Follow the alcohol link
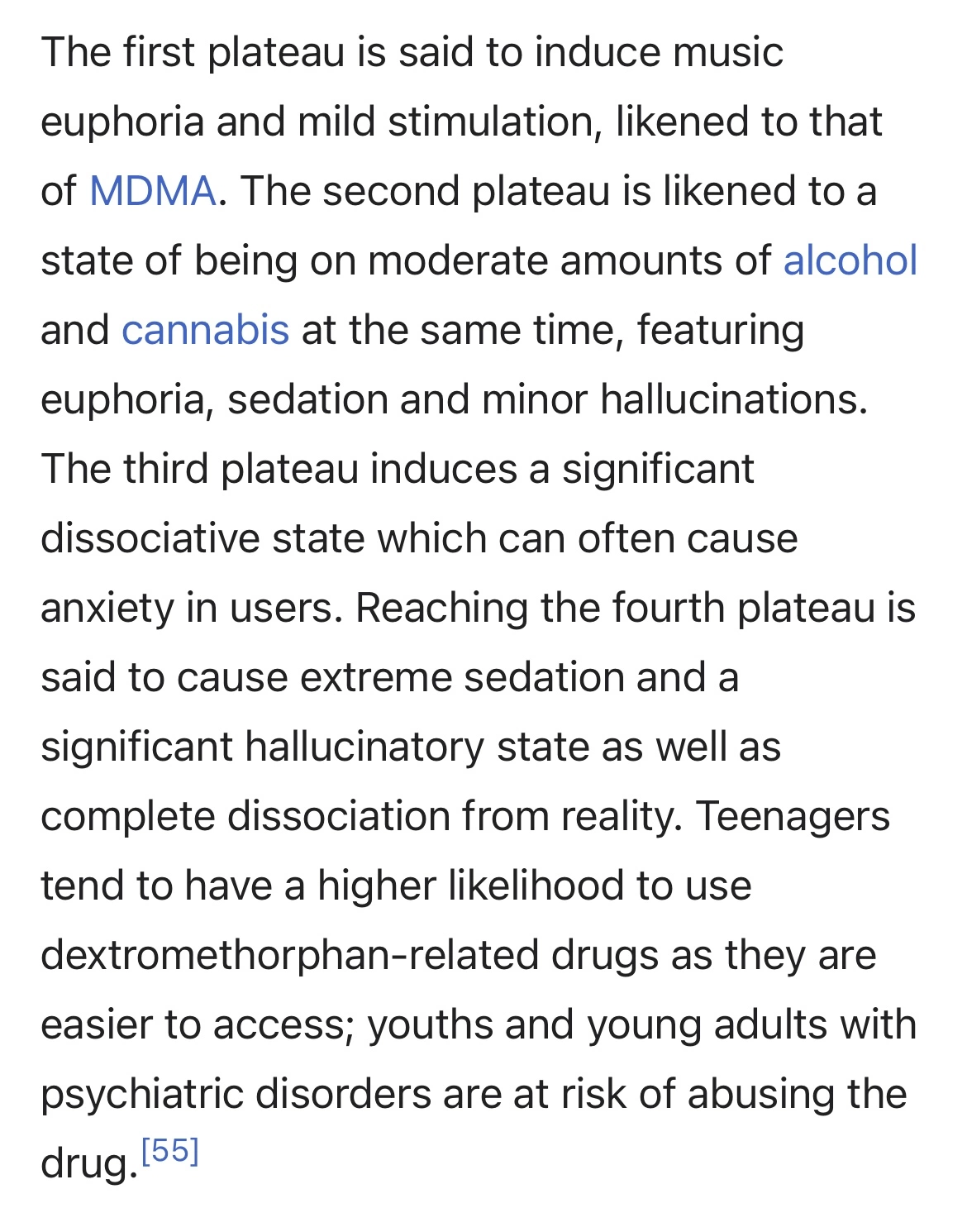The width and height of the screenshot is (967, 1232). [x=850, y=260]
